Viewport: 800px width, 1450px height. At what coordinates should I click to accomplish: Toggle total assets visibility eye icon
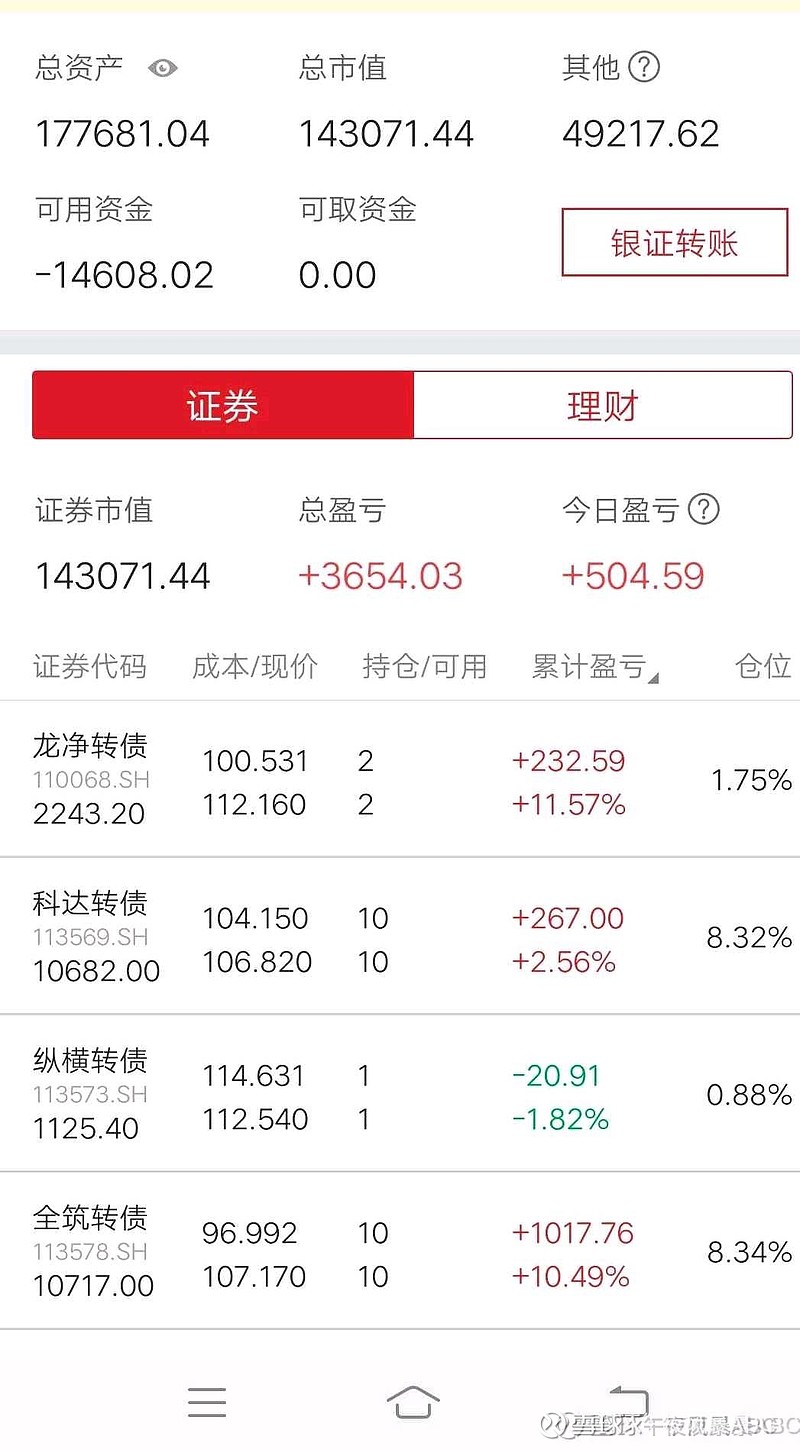162,68
